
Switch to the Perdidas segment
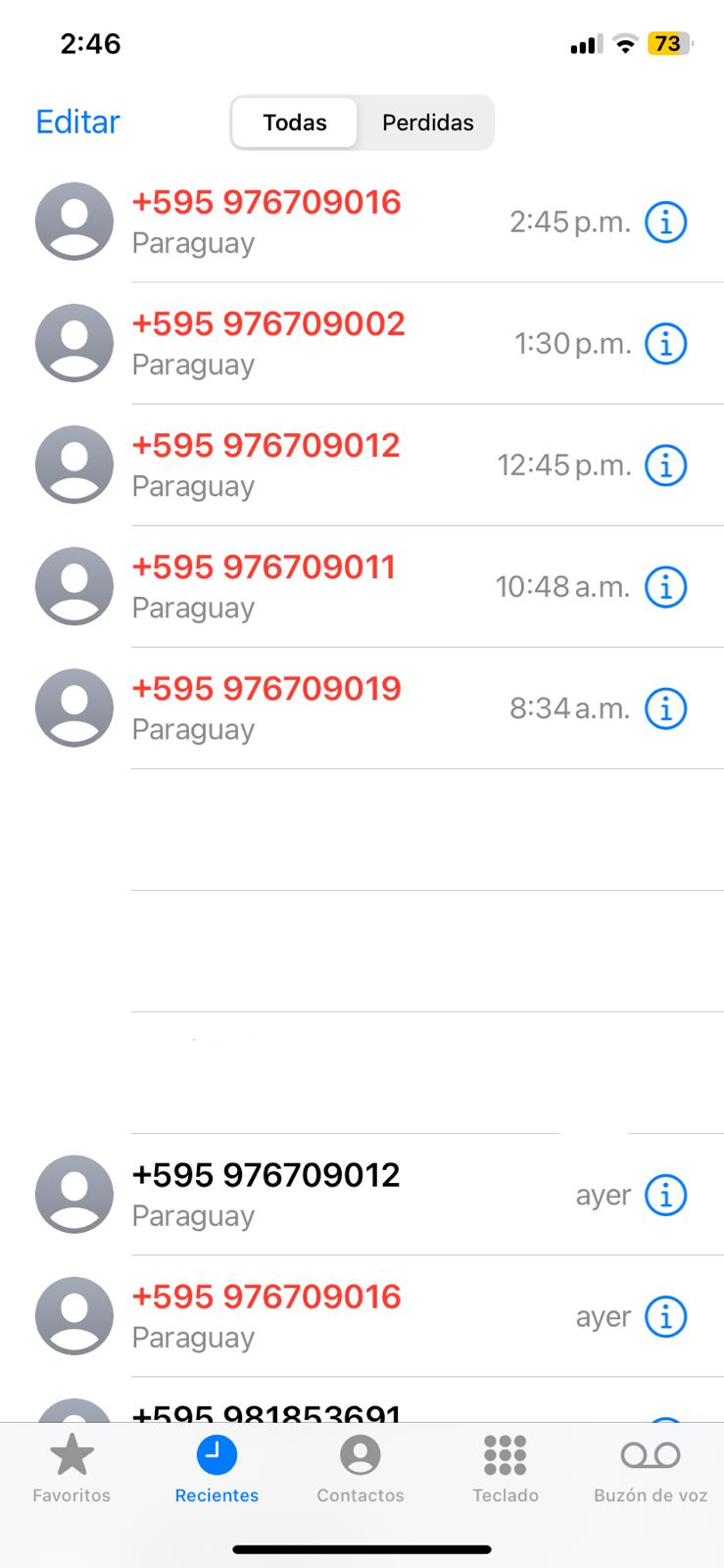pos(427,122)
